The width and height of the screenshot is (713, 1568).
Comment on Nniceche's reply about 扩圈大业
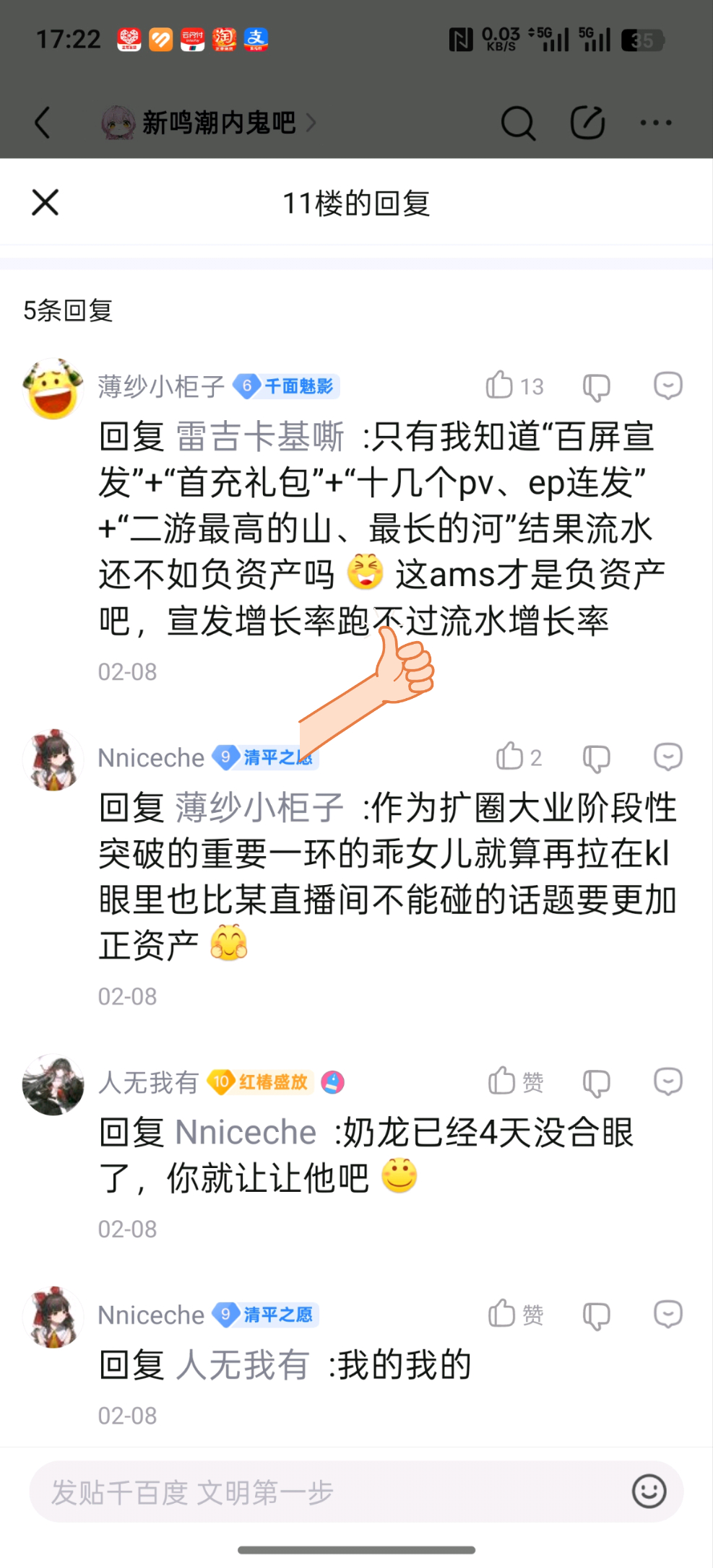(667, 757)
